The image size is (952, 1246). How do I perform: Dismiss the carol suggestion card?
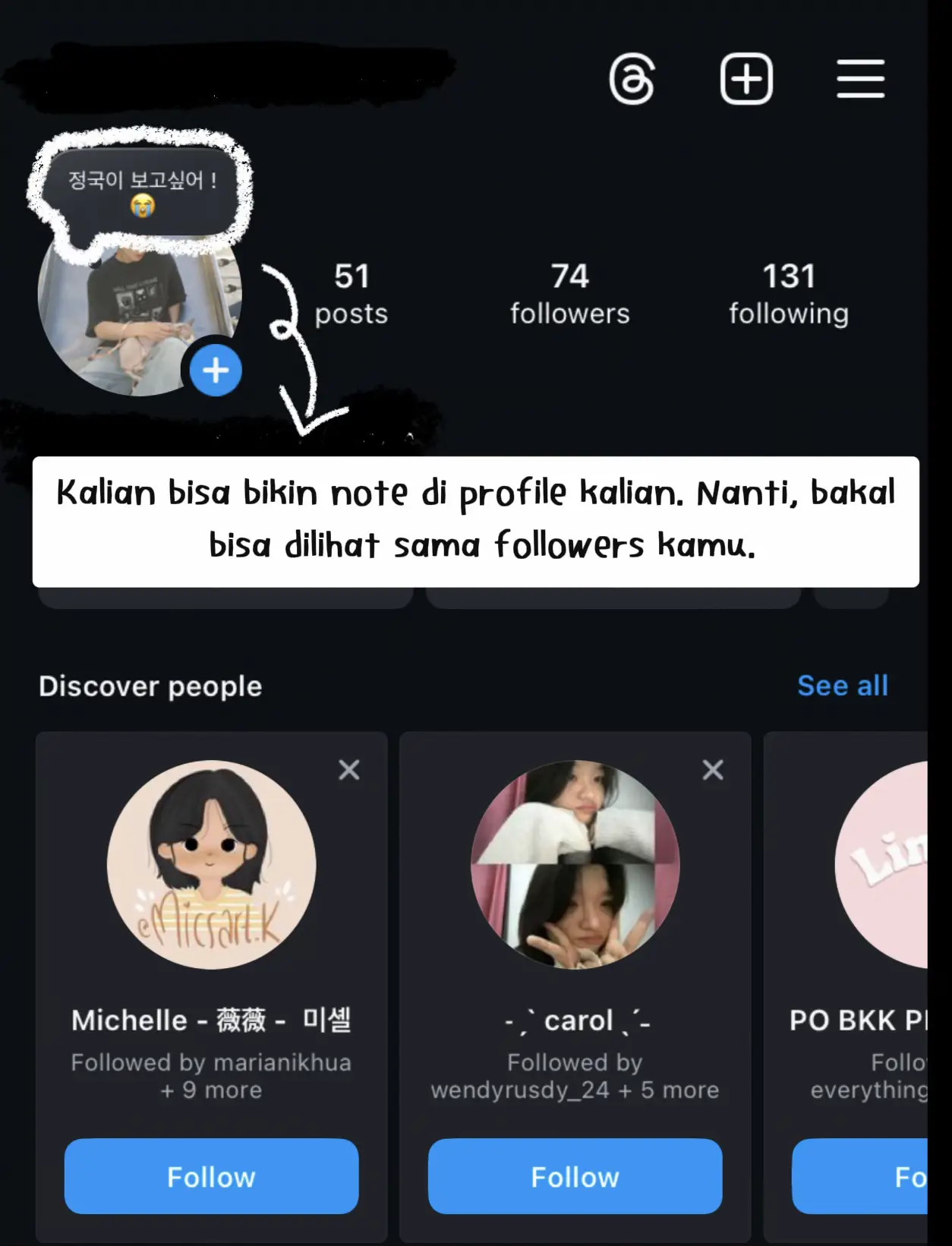pyautogui.click(x=713, y=770)
